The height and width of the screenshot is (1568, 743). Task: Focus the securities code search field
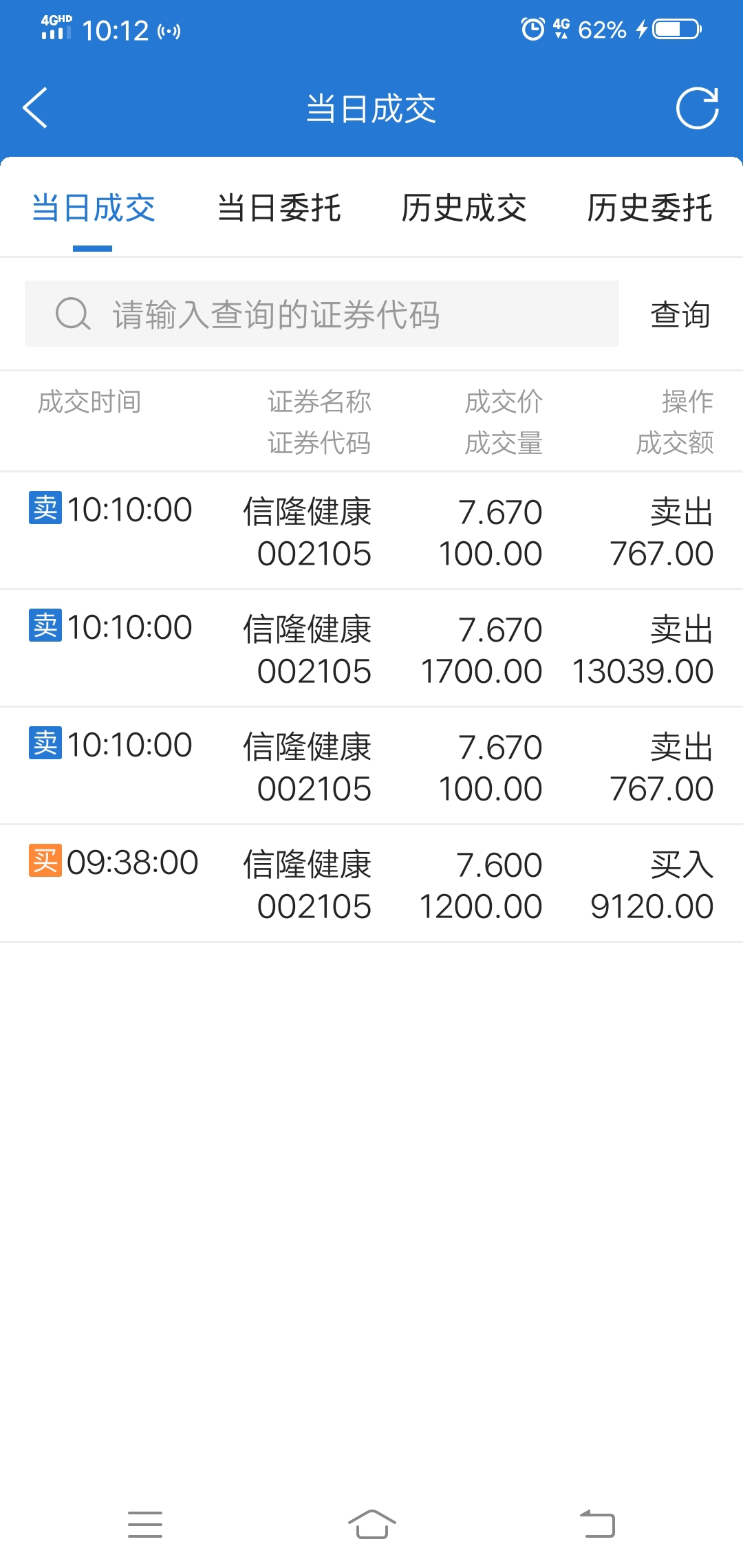322,314
